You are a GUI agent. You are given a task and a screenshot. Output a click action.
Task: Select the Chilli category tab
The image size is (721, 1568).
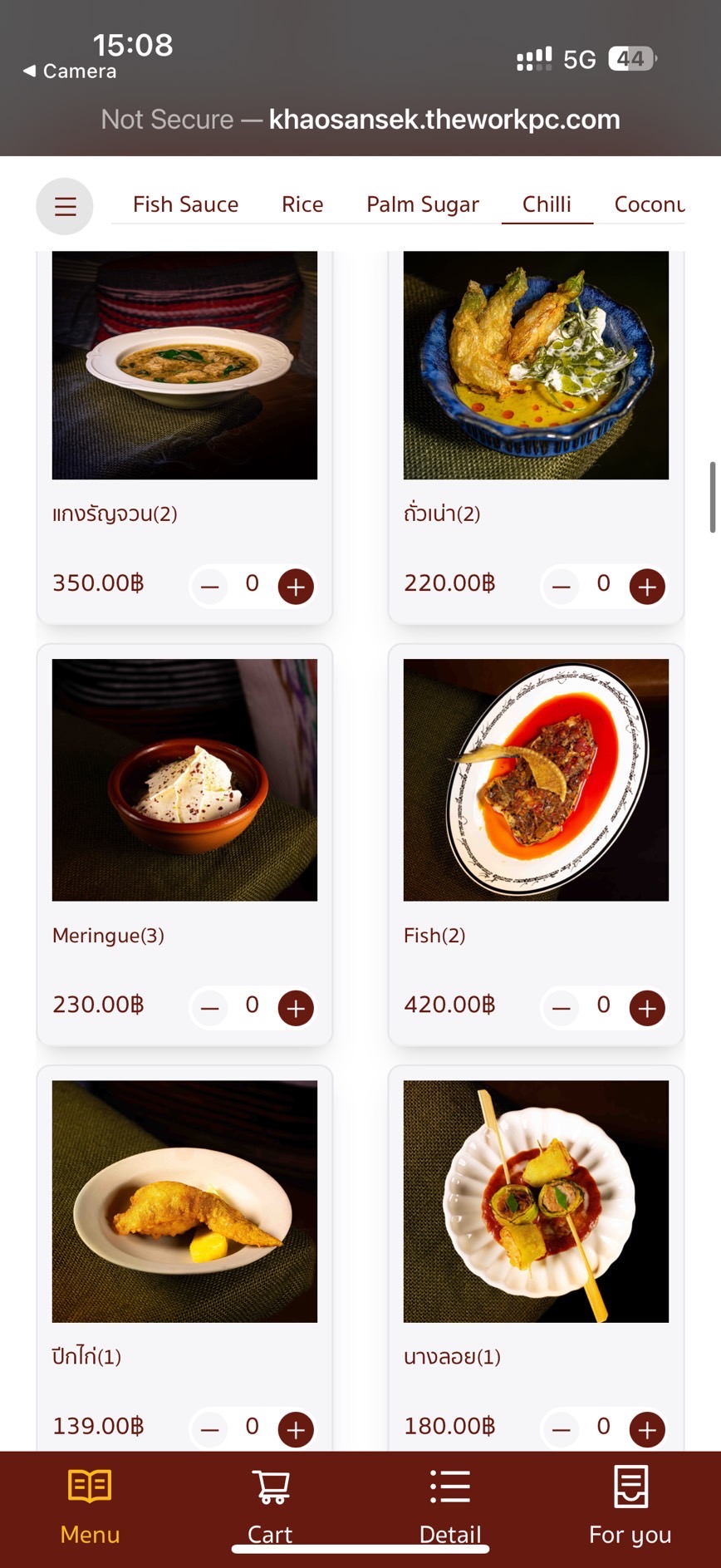coord(547,204)
